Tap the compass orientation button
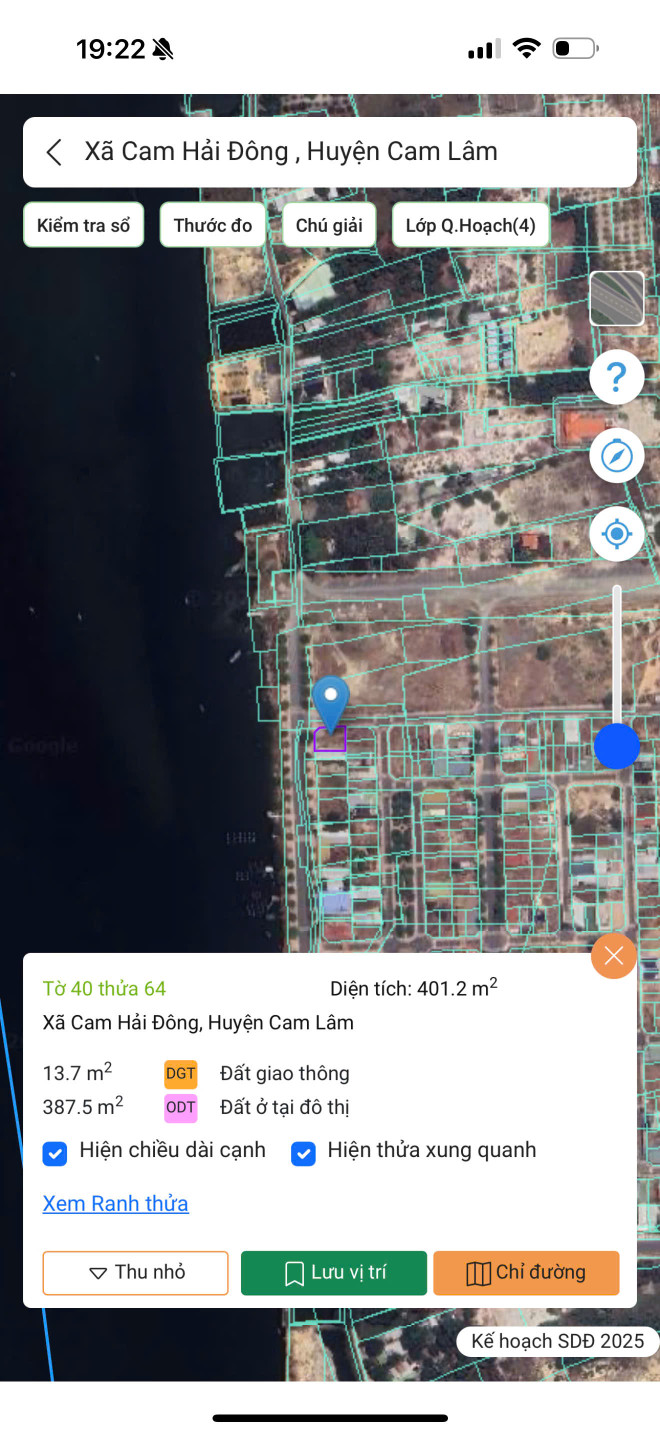The height and width of the screenshot is (1434, 660). (617, 456)
